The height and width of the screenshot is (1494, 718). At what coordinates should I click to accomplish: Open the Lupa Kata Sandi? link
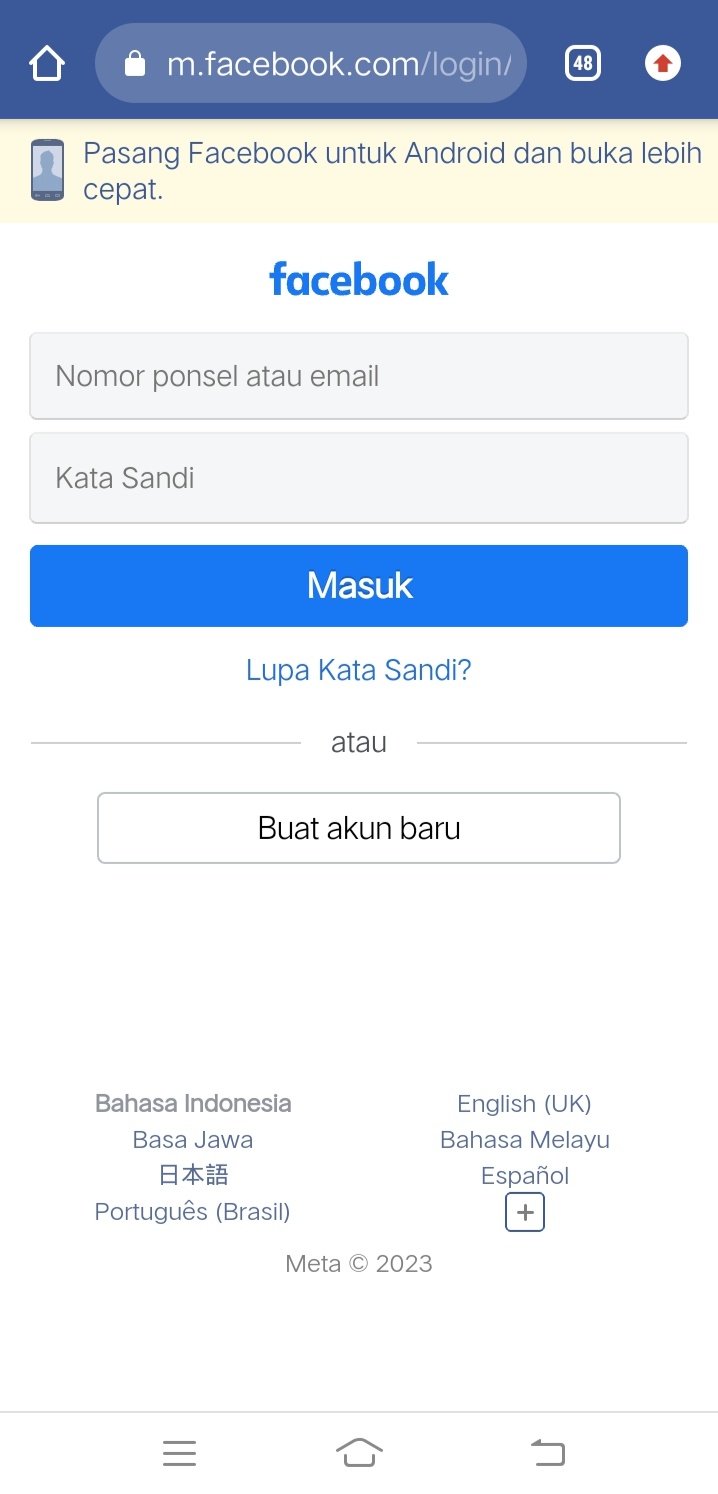pyautogui.click(x=359, y=669)
